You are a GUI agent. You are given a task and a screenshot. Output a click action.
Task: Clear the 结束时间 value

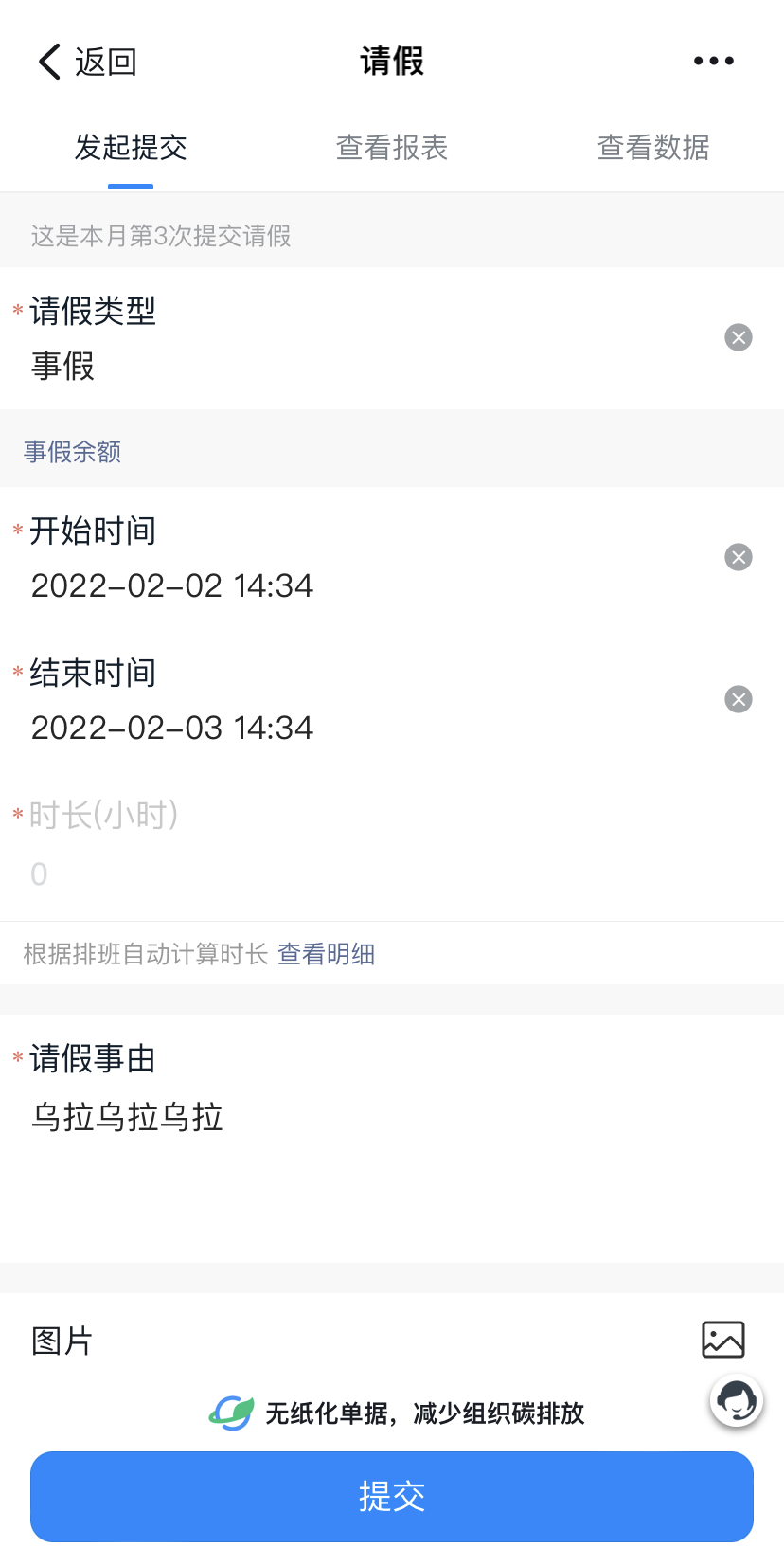click(x=739, y=699)
